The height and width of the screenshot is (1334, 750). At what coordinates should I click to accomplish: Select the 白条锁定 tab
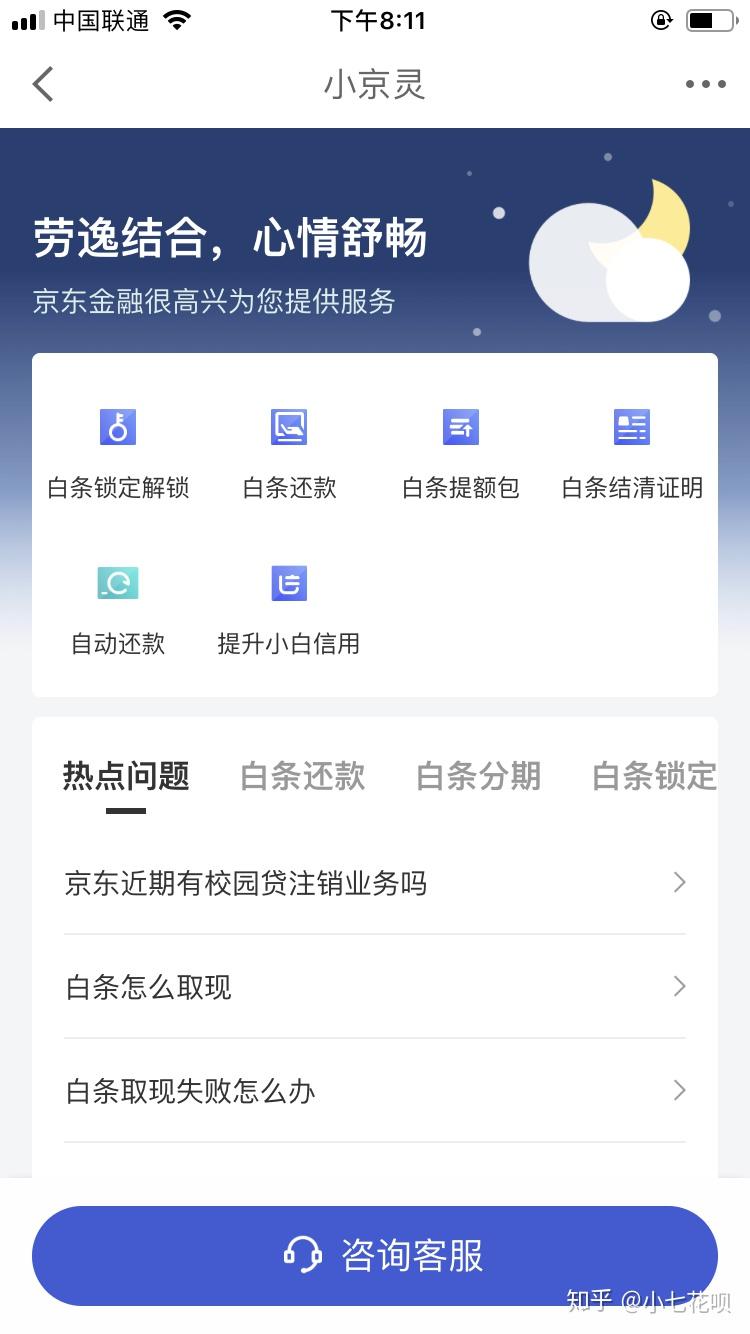pos(654,776)
